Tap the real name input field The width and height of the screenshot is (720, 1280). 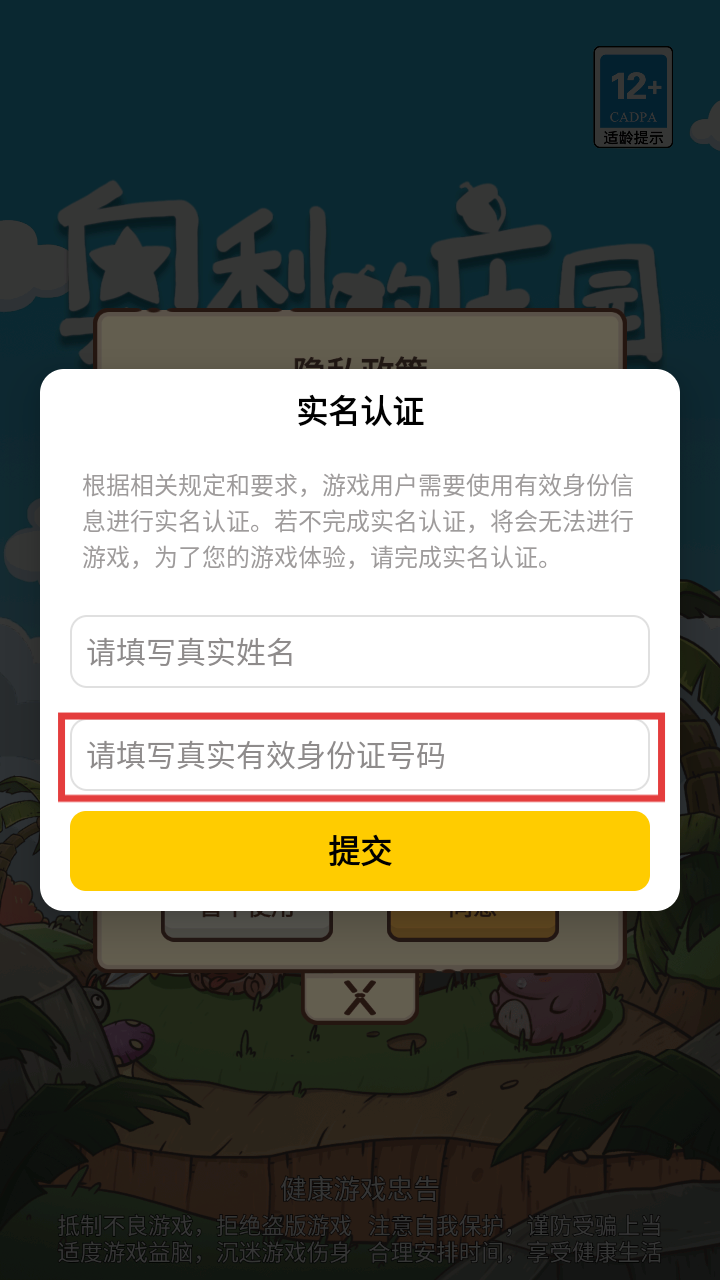(x=360, y=652)
